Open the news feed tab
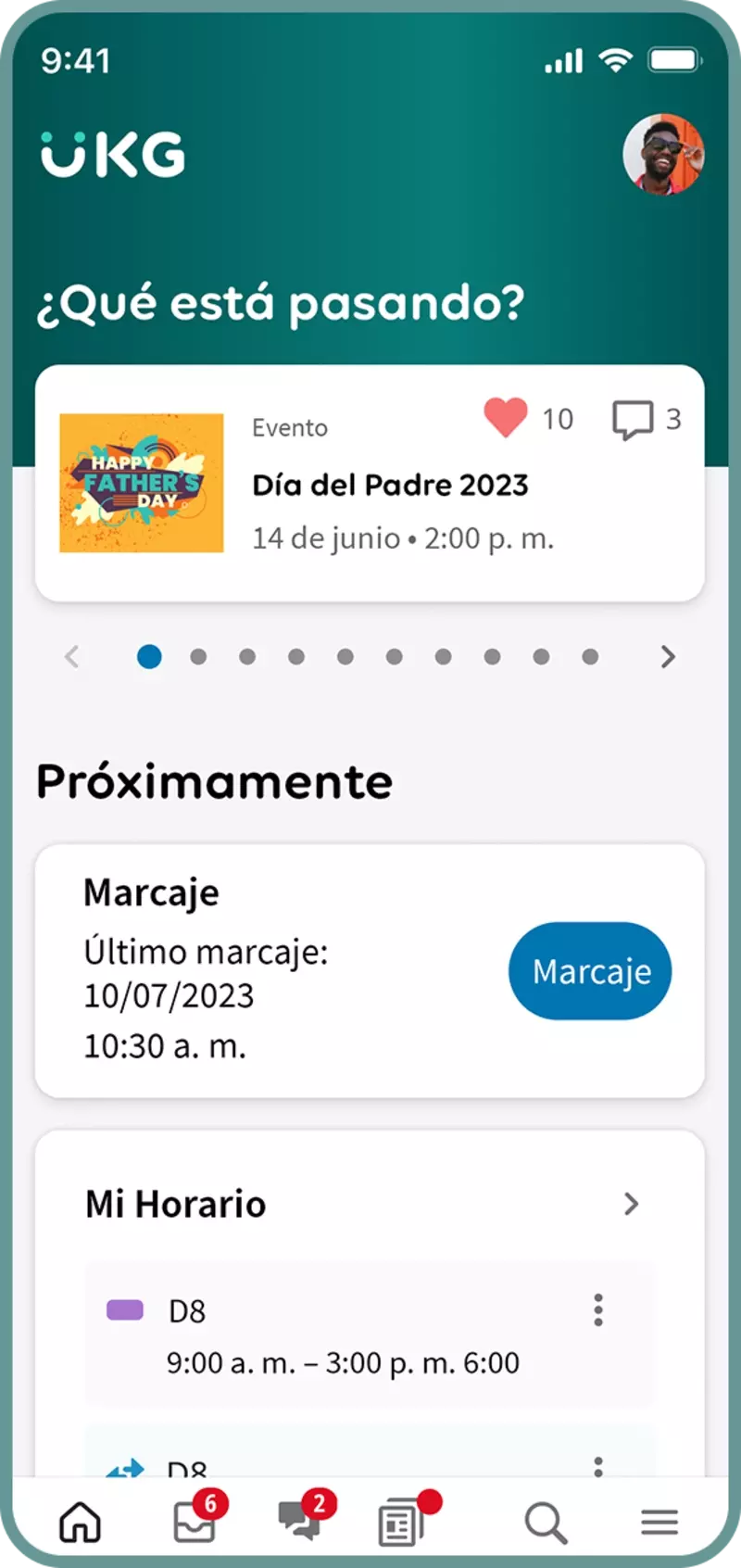The width and height of the screenshot is (741, 1568). [401, 1523]
